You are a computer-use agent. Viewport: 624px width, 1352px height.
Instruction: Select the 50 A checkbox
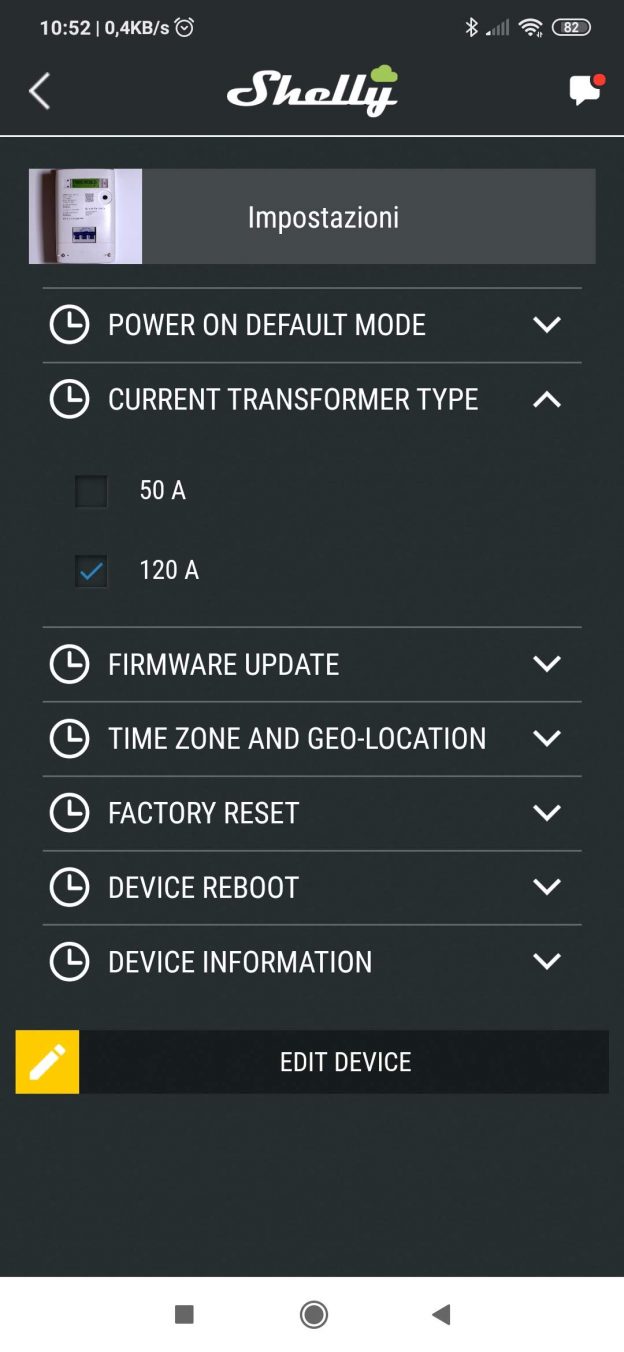click(x=91, y=491)
